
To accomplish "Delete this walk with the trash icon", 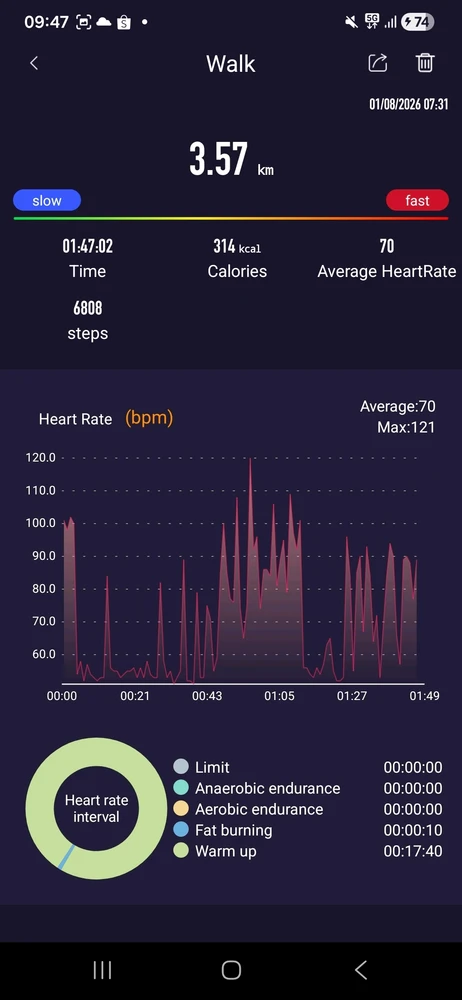I will pyautogui.click(x=425, y=62).
